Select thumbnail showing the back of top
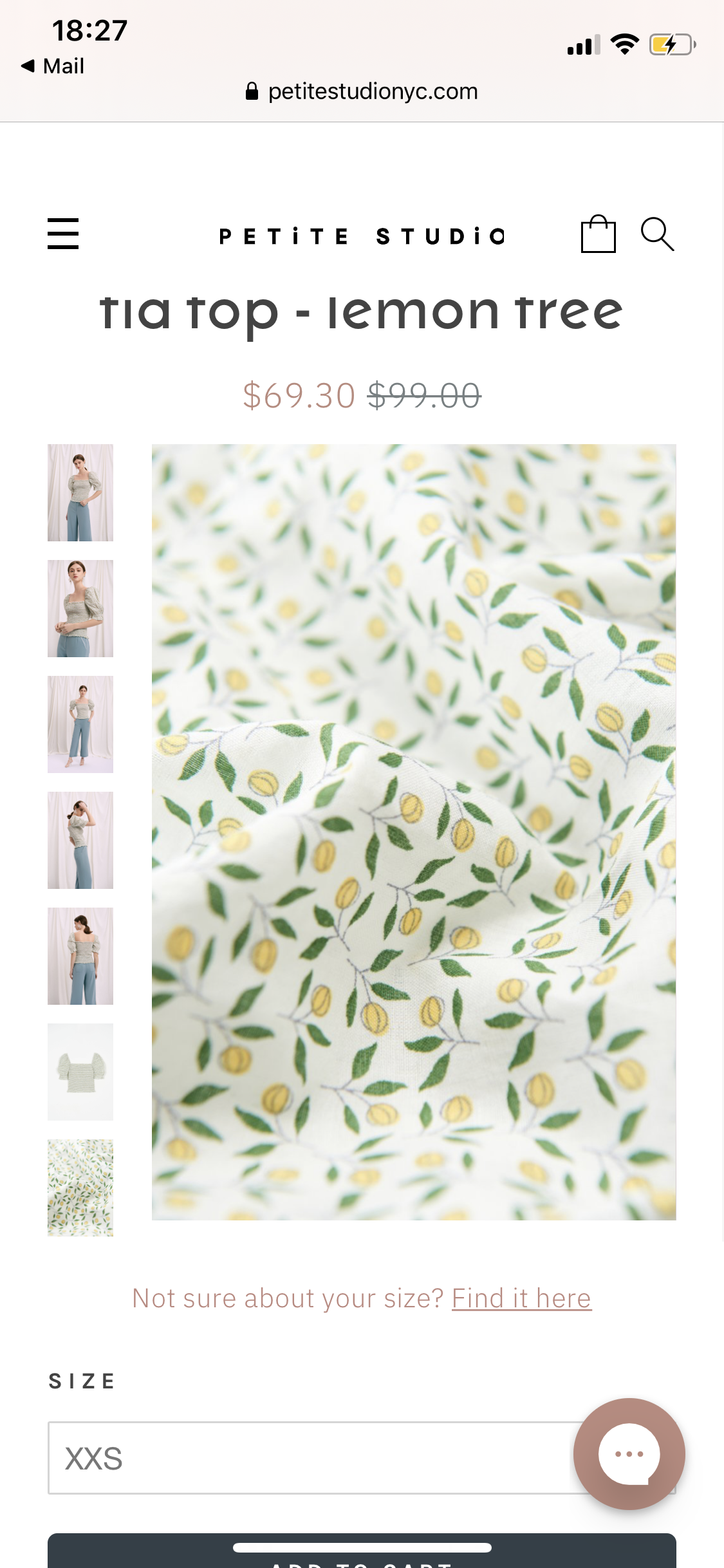The image size is (724, 1568). pos(80,956)
